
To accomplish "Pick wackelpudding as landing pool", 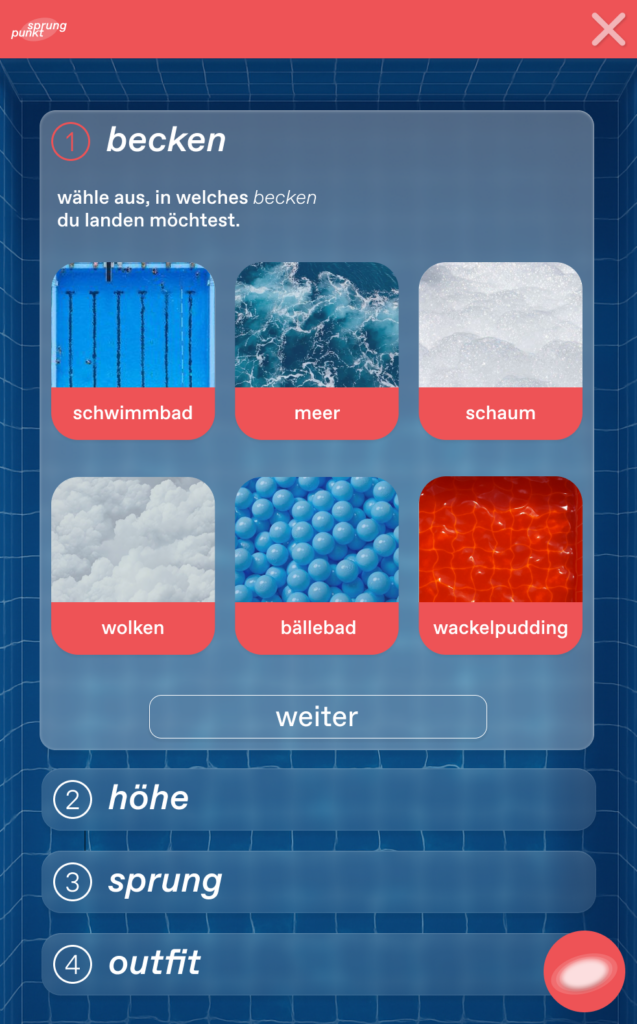I will tap(500, 565).
